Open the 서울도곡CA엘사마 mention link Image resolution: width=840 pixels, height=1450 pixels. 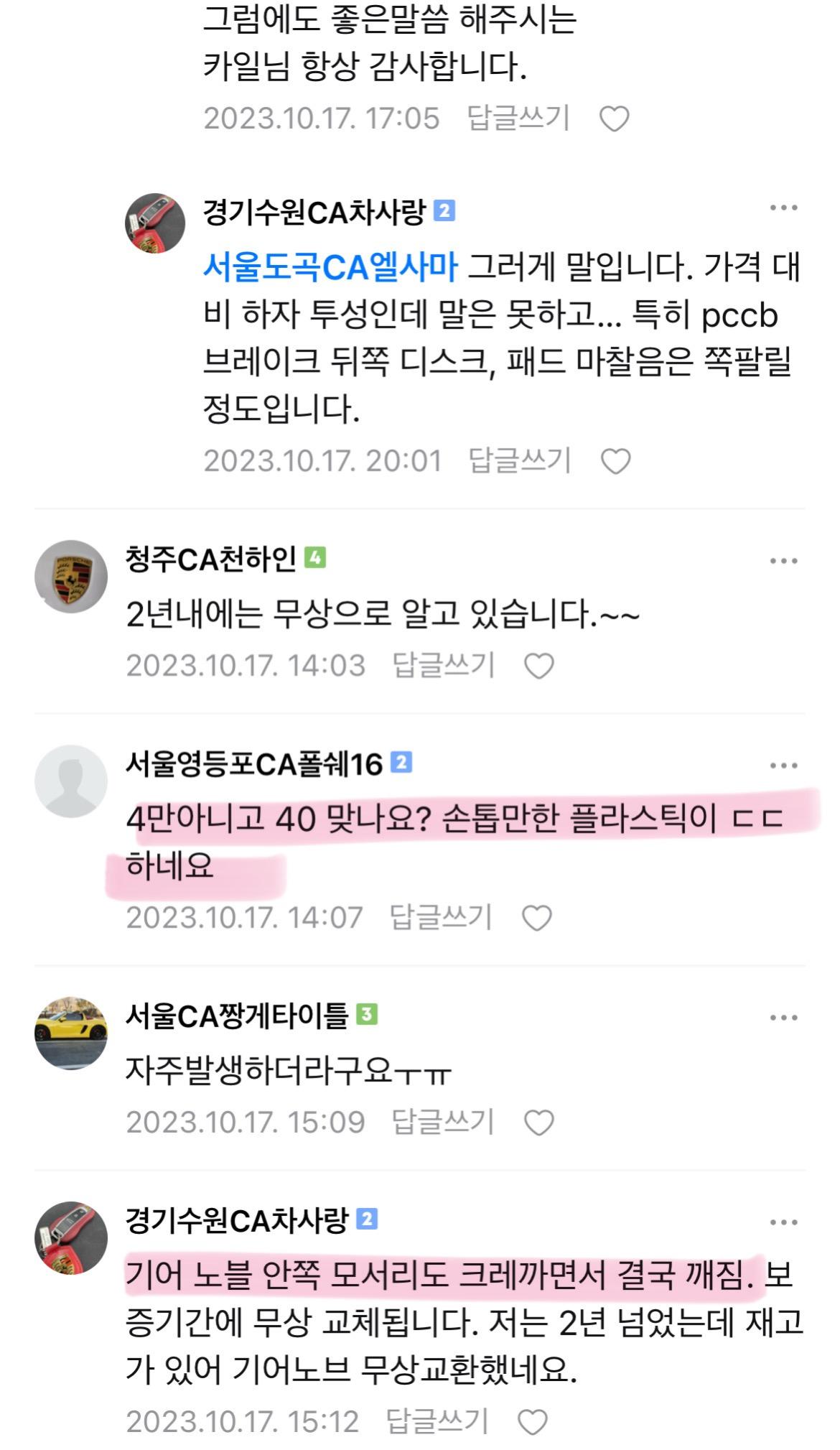coord(330,267)
